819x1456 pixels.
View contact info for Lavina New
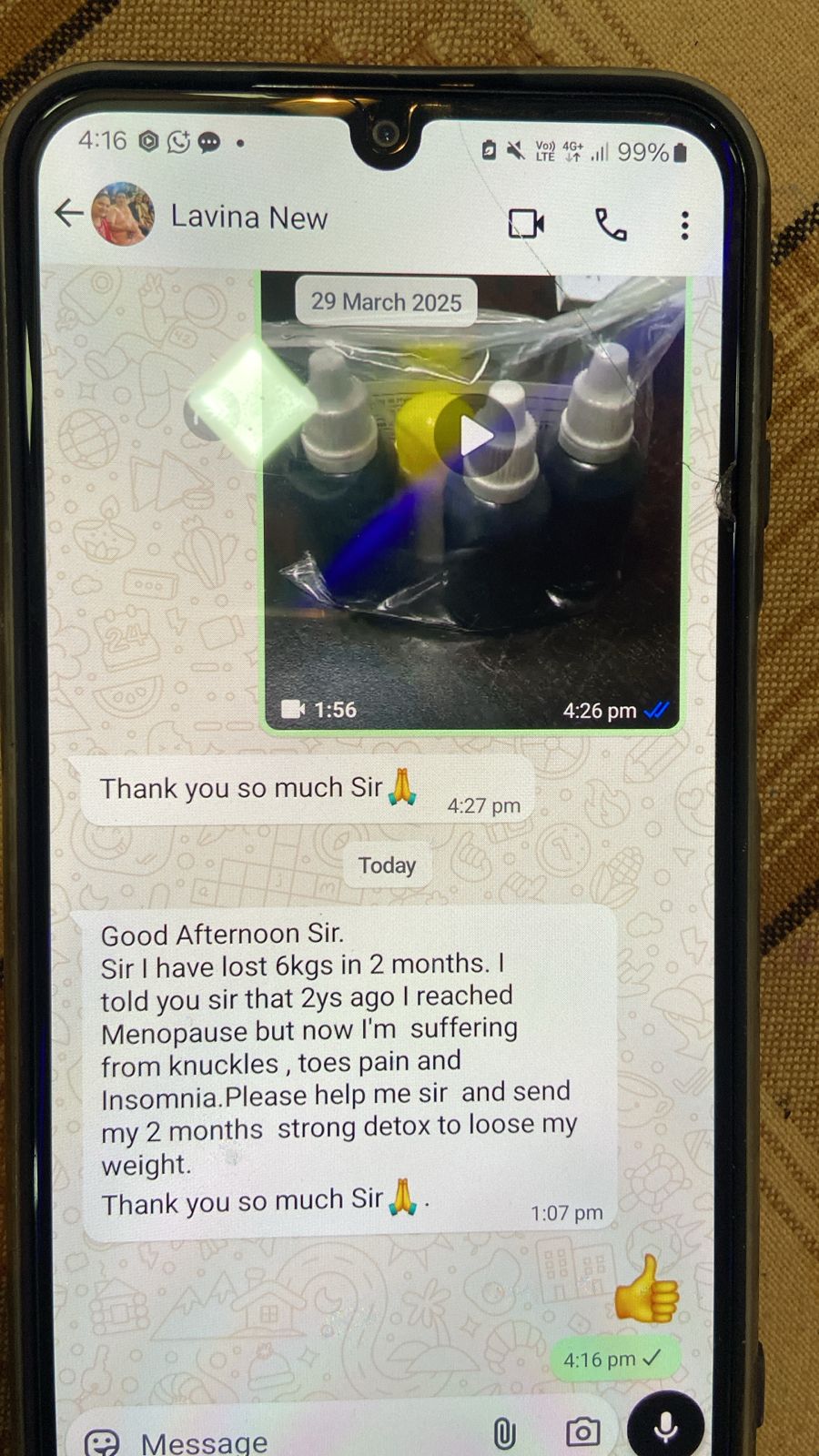248,218
